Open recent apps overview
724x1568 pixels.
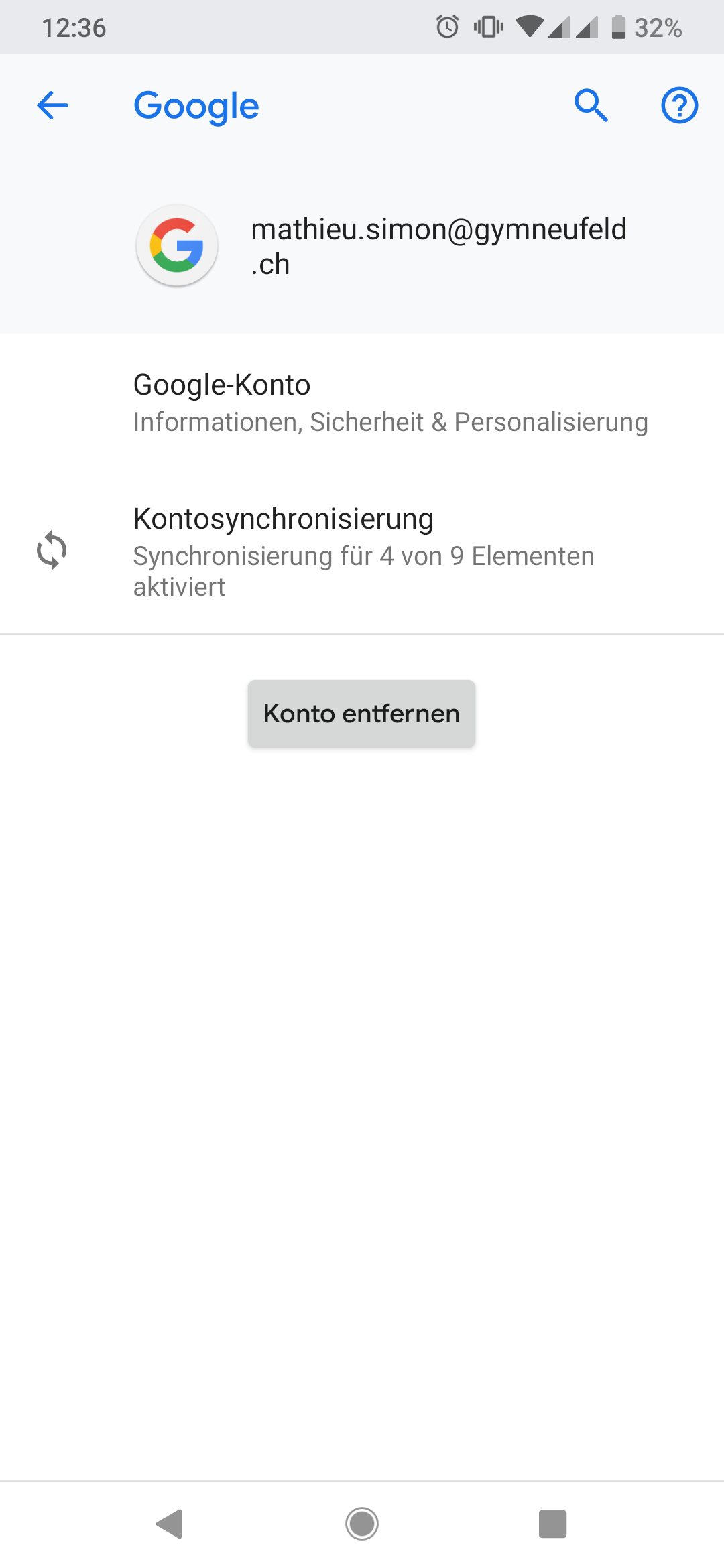[x=552, y=1524]
